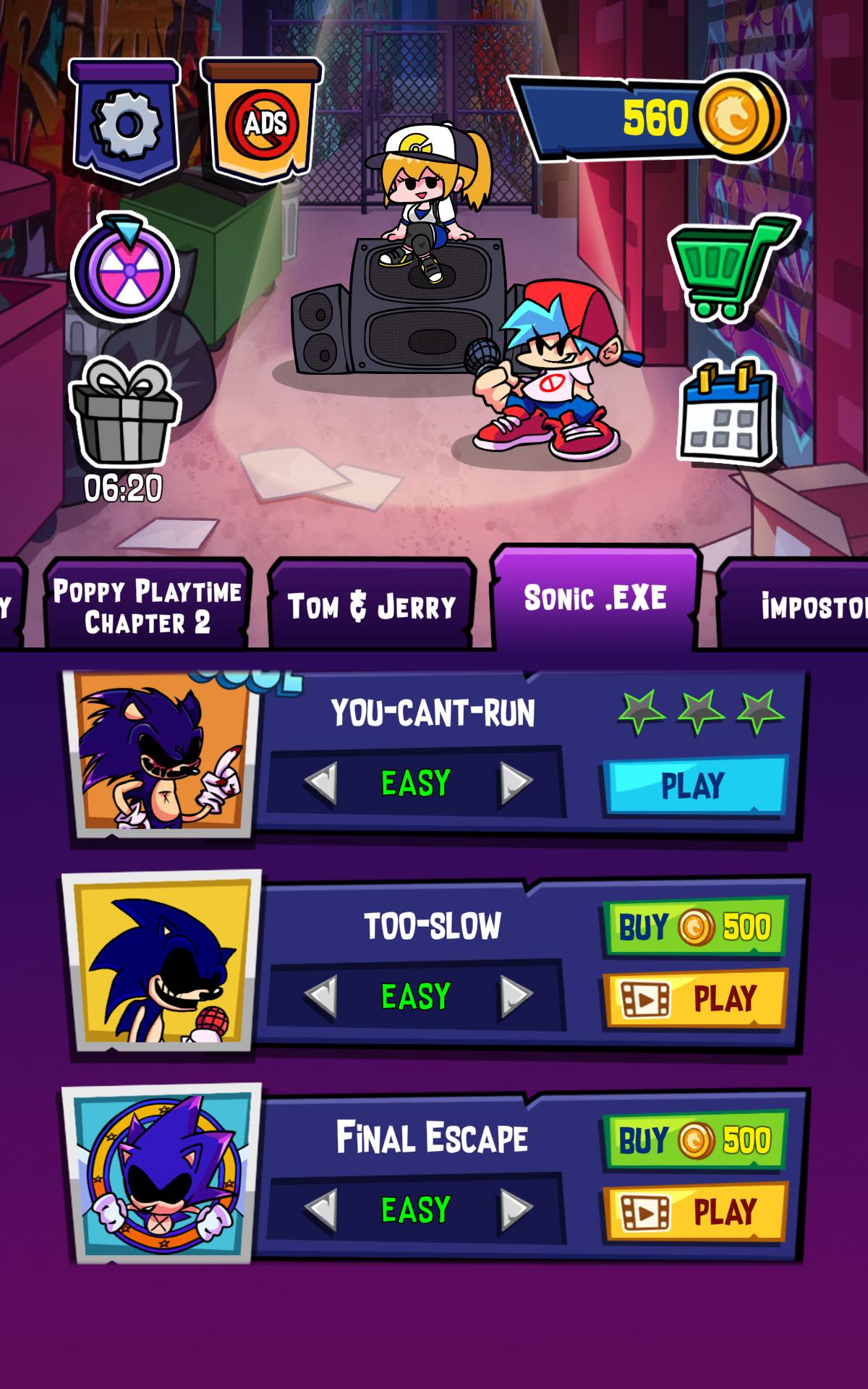Select next difficulty for Too-Slow
This screenshot has height=1389, width=868.
(515, 996)
